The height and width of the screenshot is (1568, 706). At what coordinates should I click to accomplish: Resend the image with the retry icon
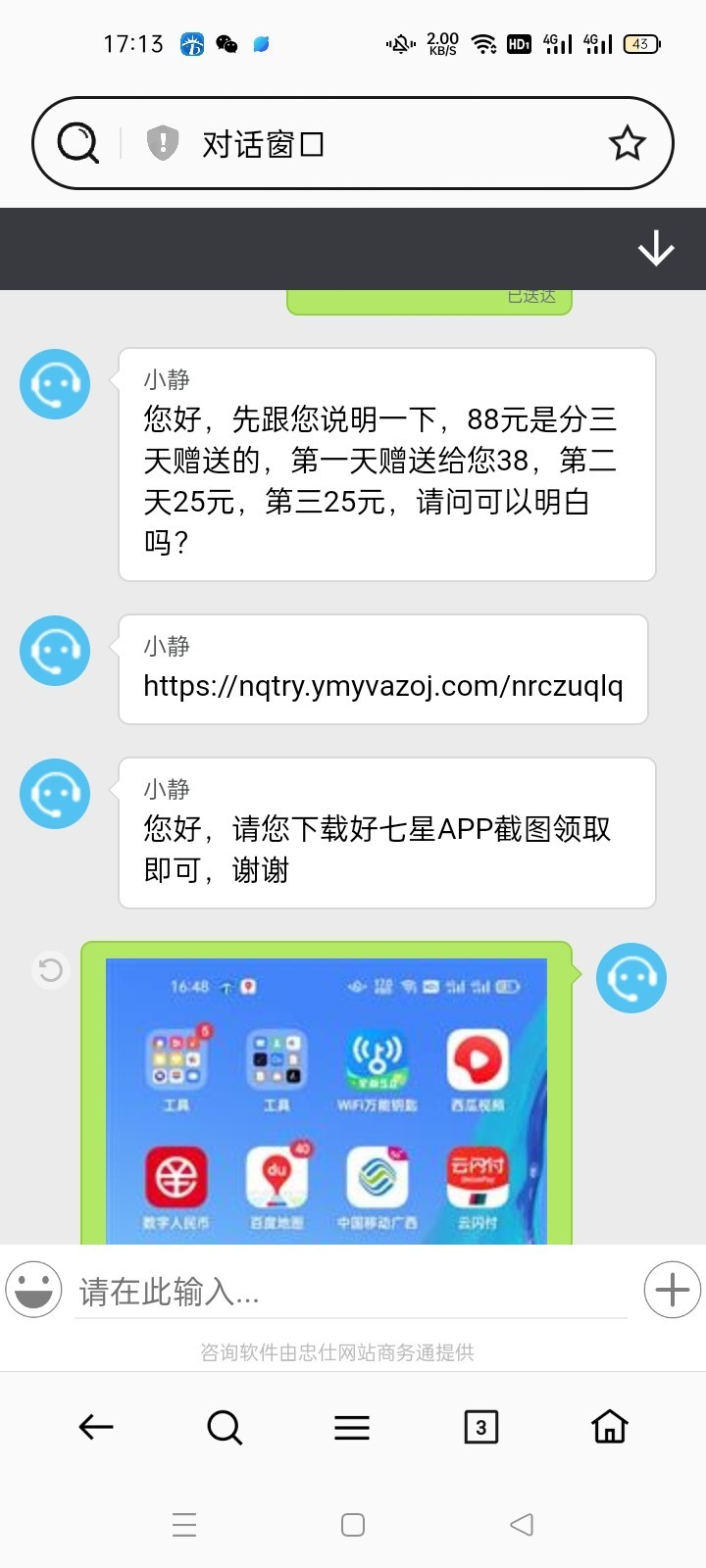50,970
